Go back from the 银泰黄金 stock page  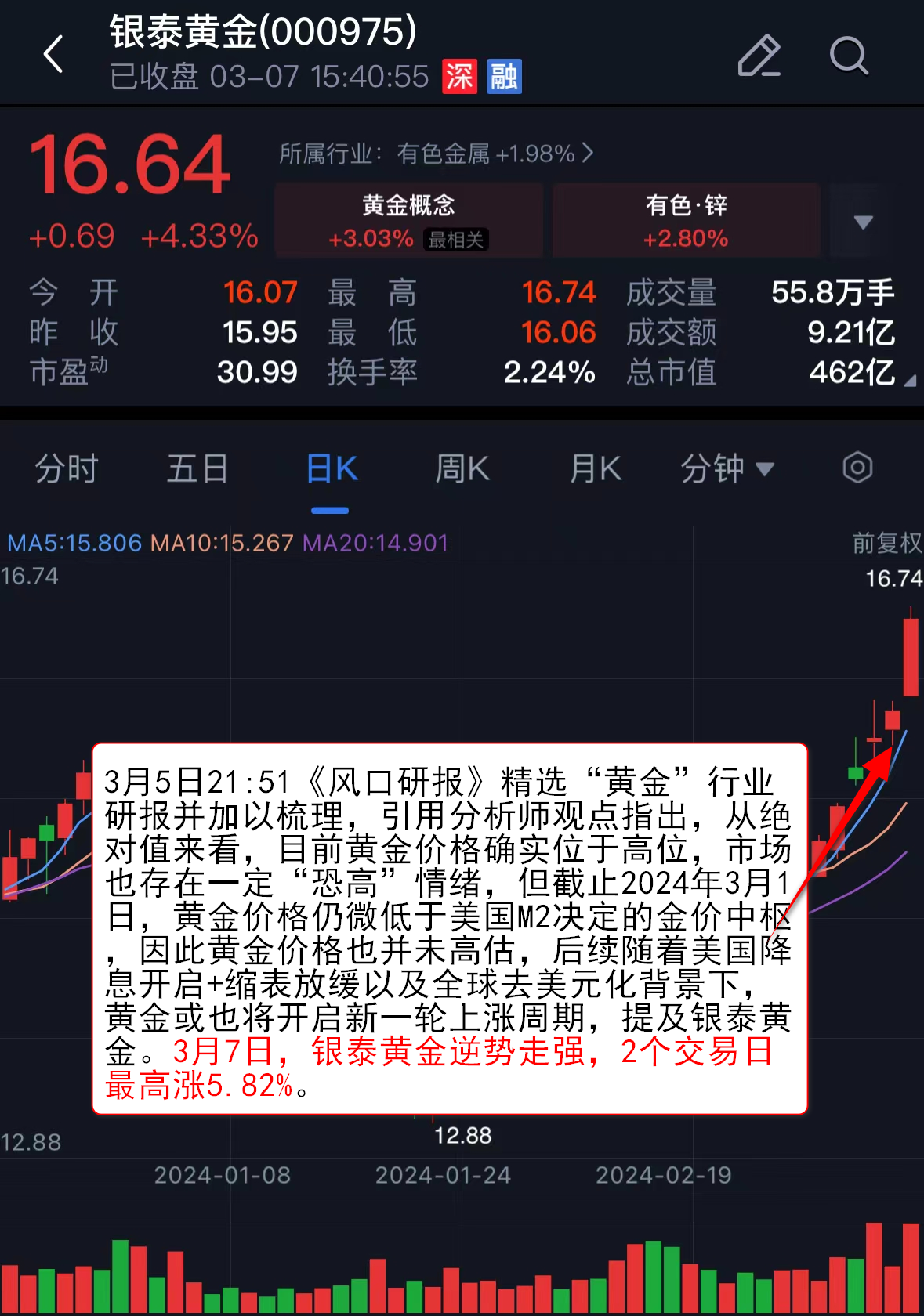pos(53,55)
